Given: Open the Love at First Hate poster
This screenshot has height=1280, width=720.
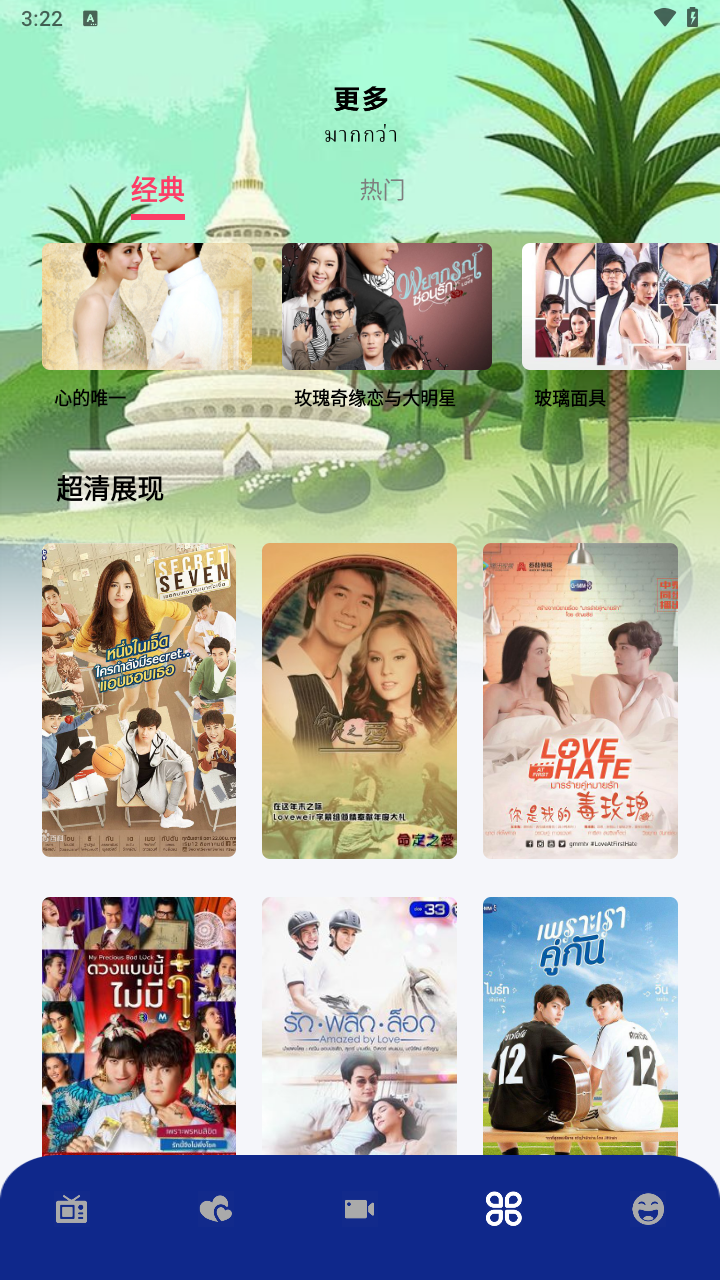Looking at the screenshot, I should pos(580,700).
